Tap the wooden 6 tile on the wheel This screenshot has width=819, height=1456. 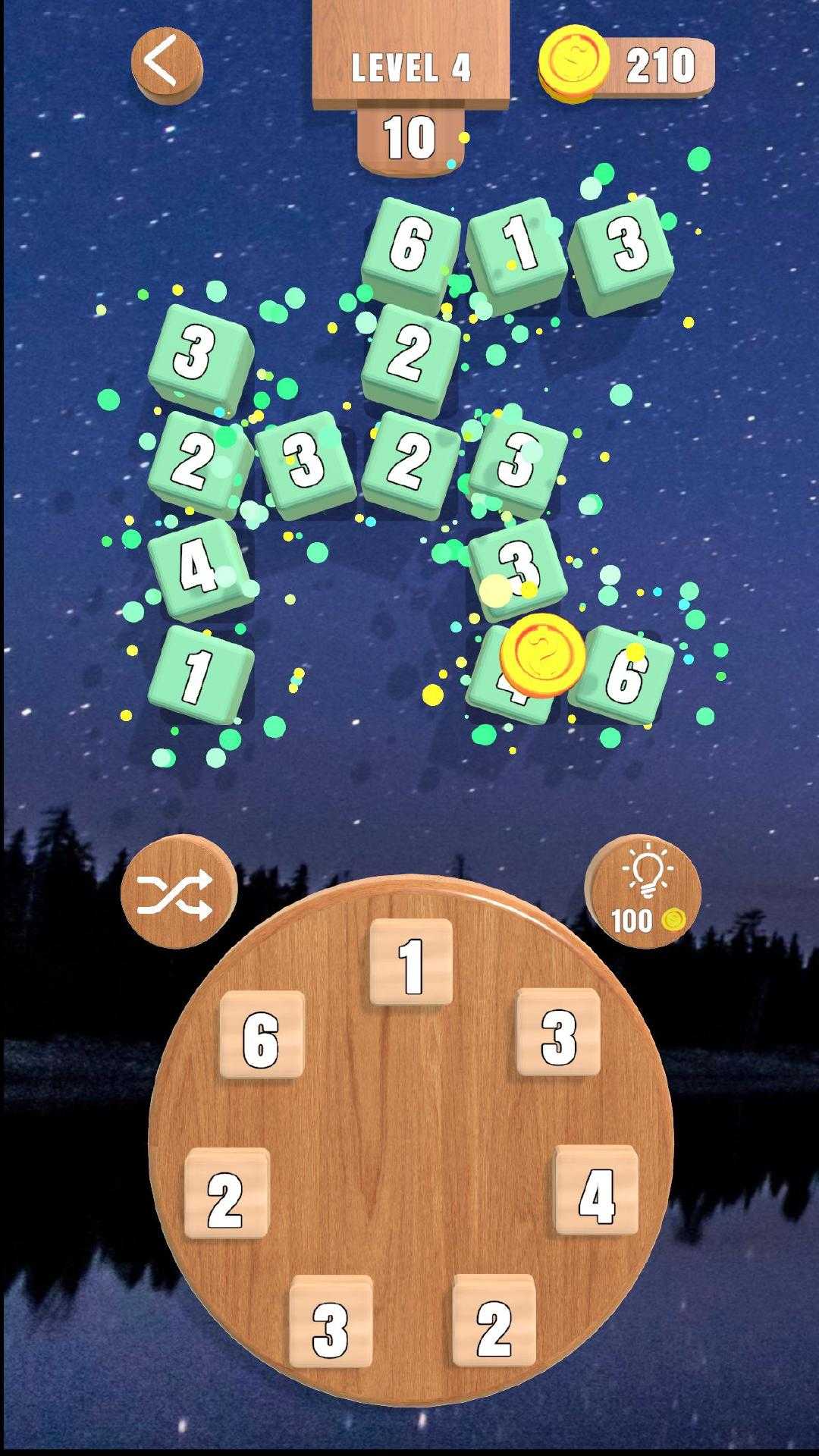(x=262, y=1035)
